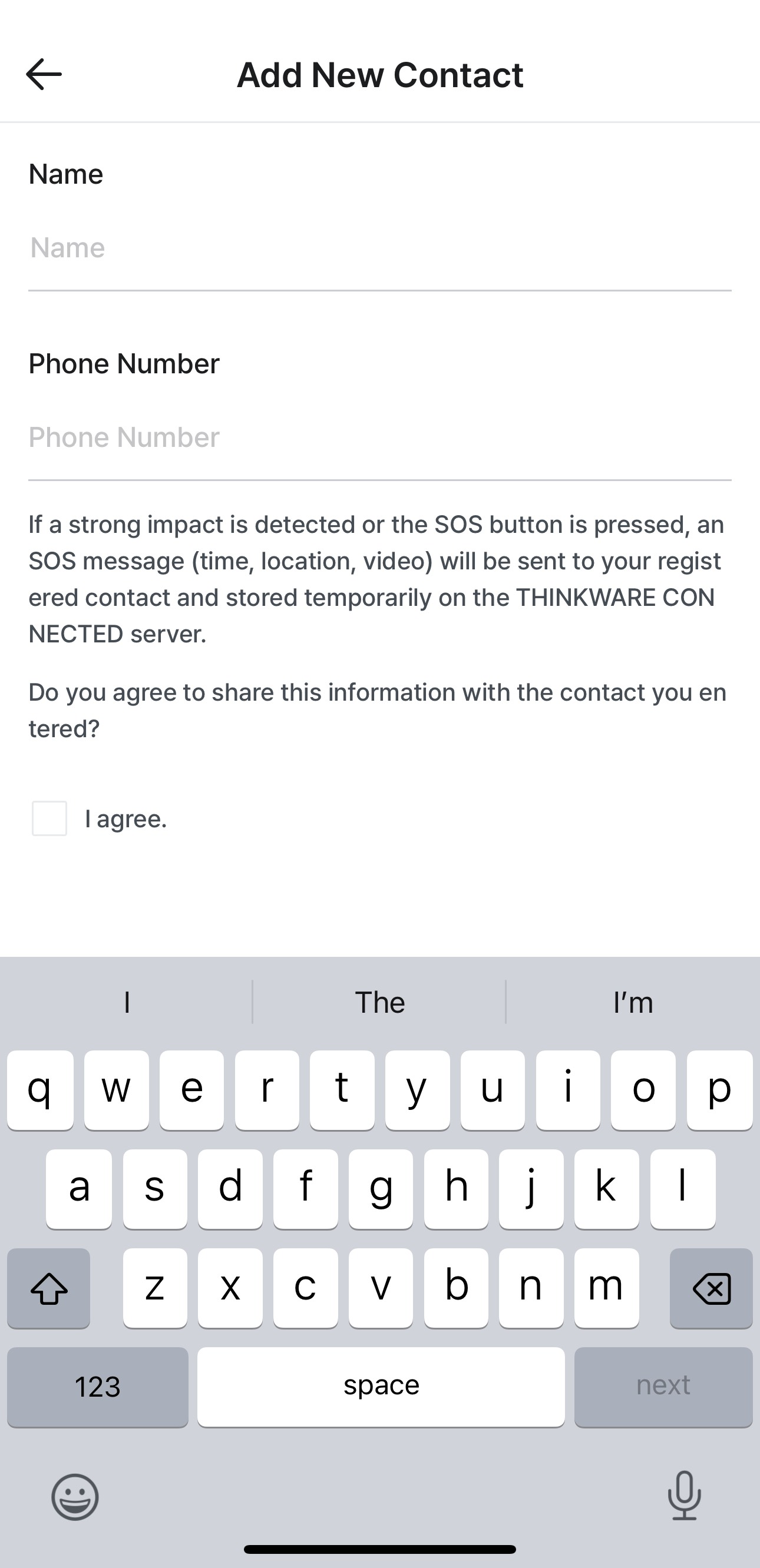
Task: Select the "The" word suggestion
Action: [379, 1002]
